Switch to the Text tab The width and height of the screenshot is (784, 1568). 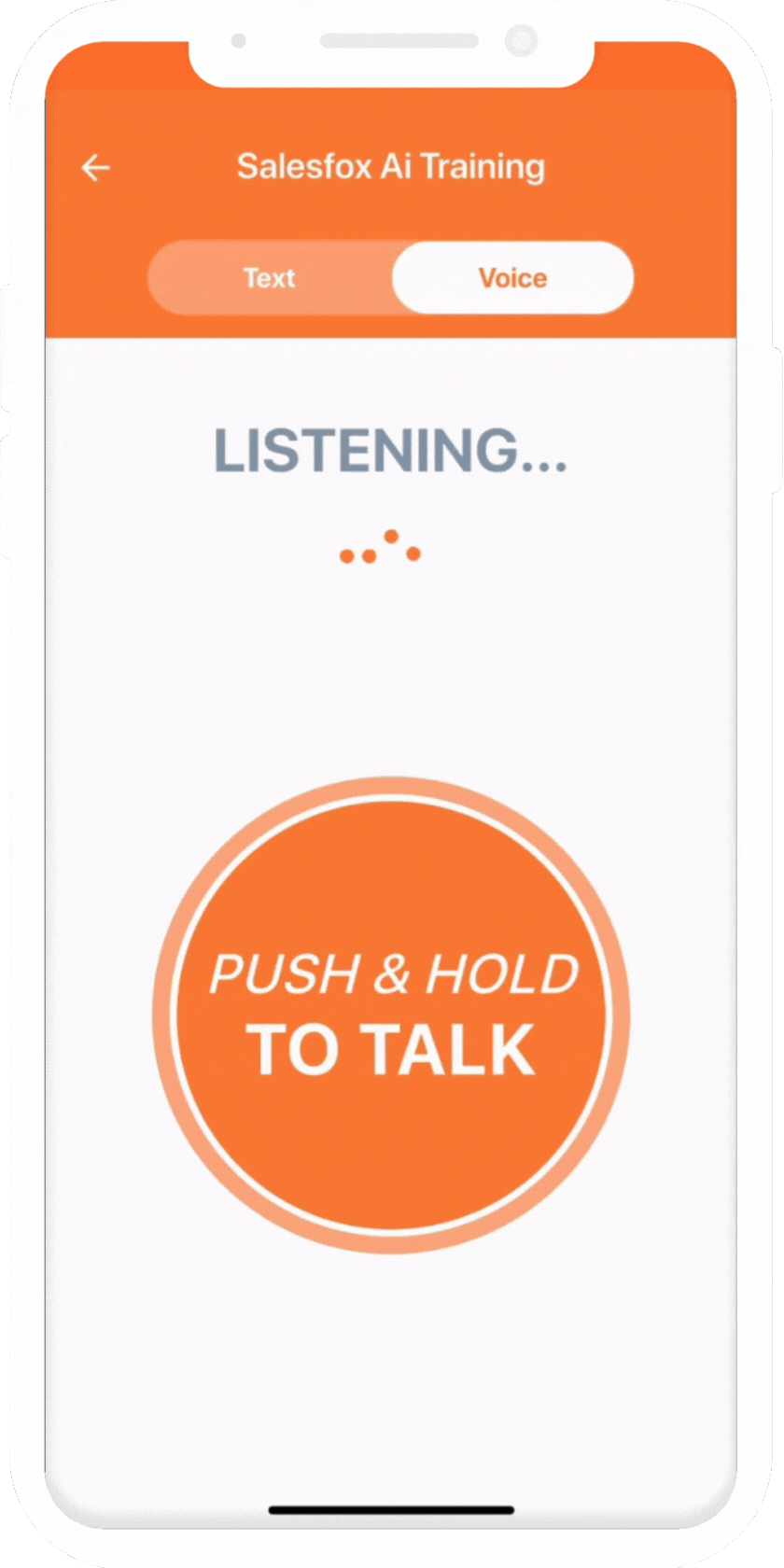point(270,278)
